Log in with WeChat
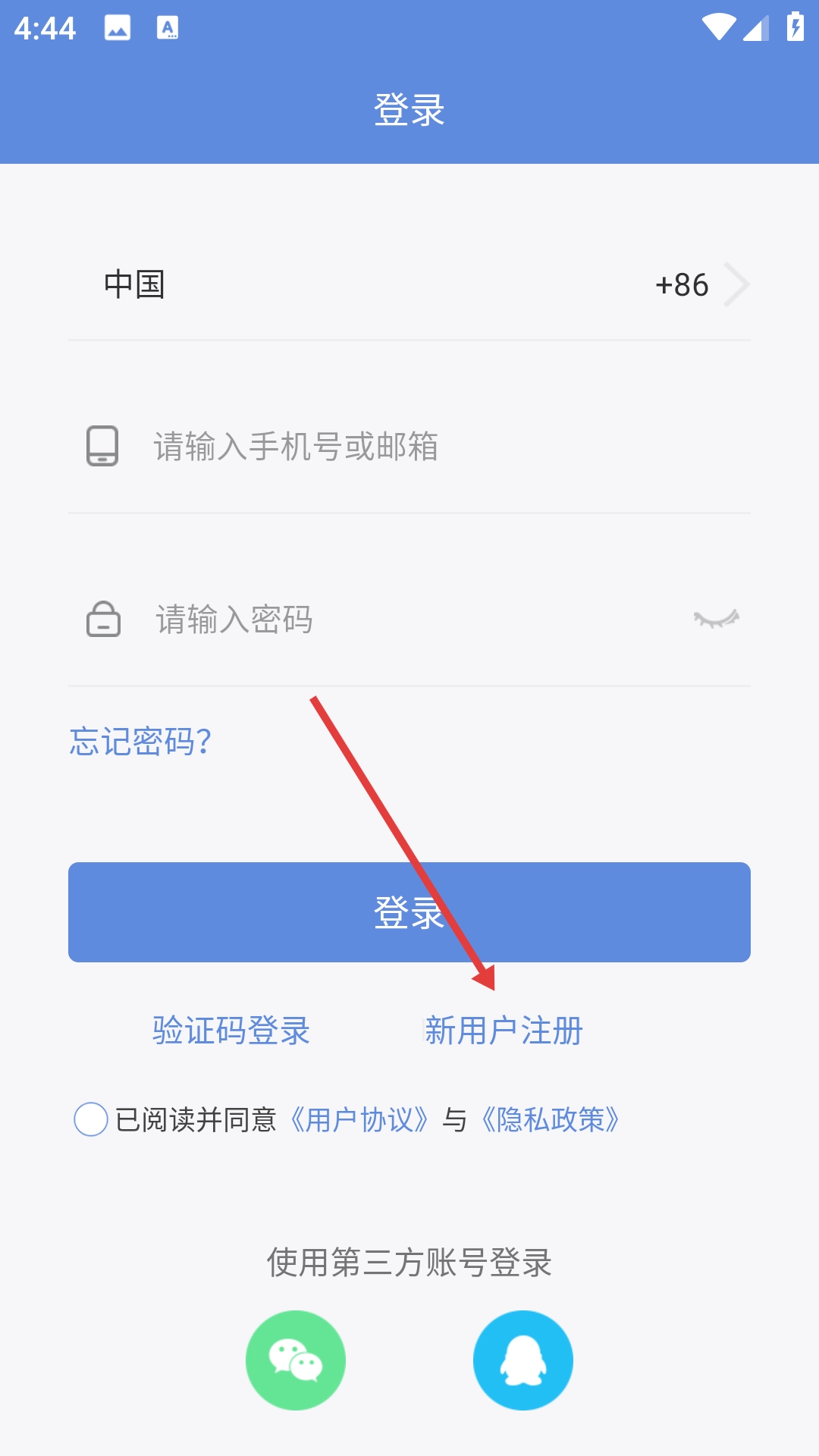819x1456 pixels. pyautogui.click(x=296, y=1360)
